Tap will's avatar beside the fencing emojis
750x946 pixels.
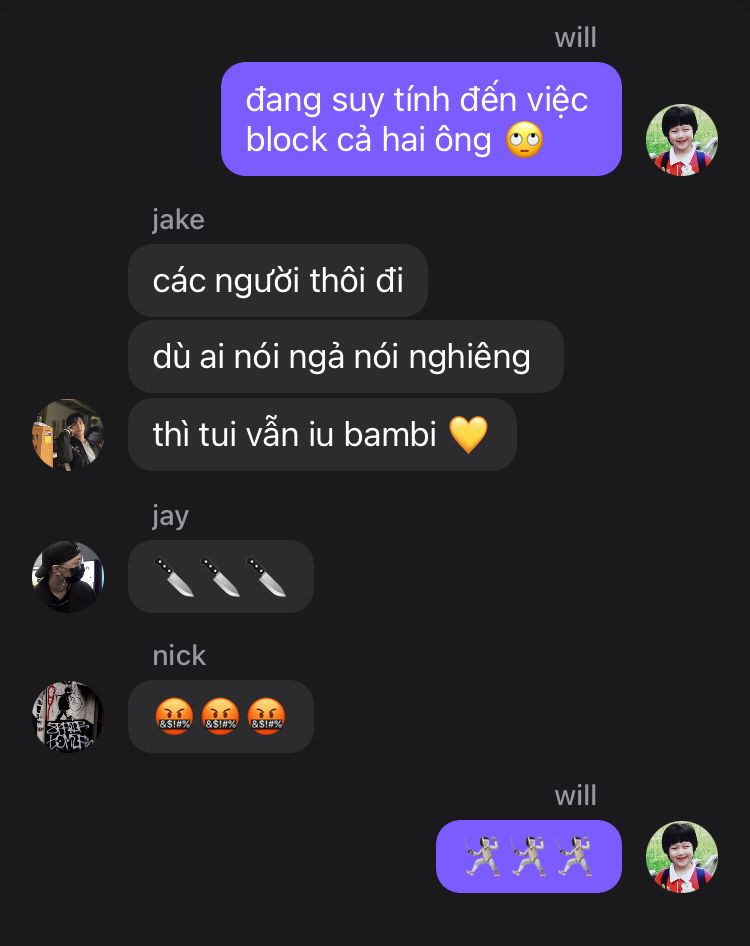pyautogui.click(x=681, y=856)
